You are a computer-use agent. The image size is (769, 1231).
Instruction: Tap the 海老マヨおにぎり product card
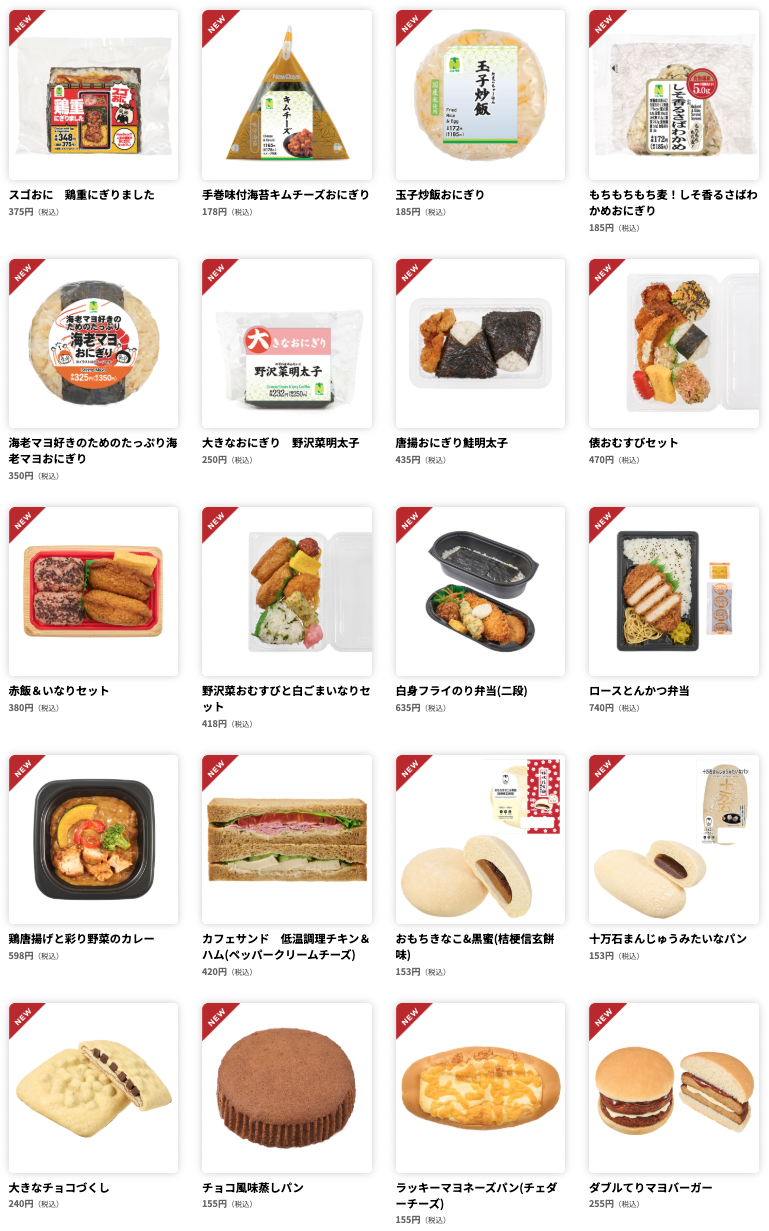[93, 344]
